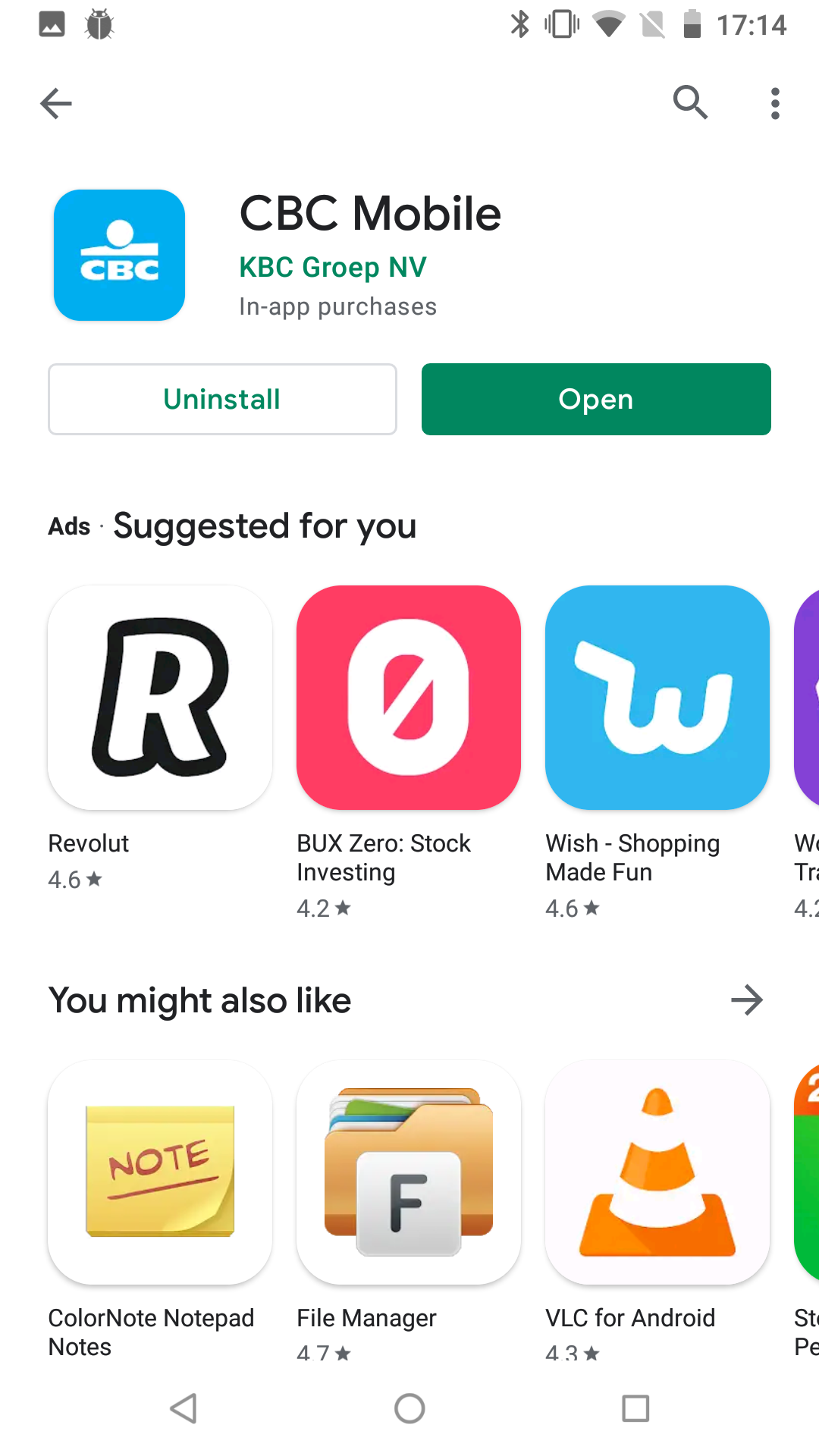Tap the system home button
Viewport: 819px width, 1456px height.
pos(409,1408)
